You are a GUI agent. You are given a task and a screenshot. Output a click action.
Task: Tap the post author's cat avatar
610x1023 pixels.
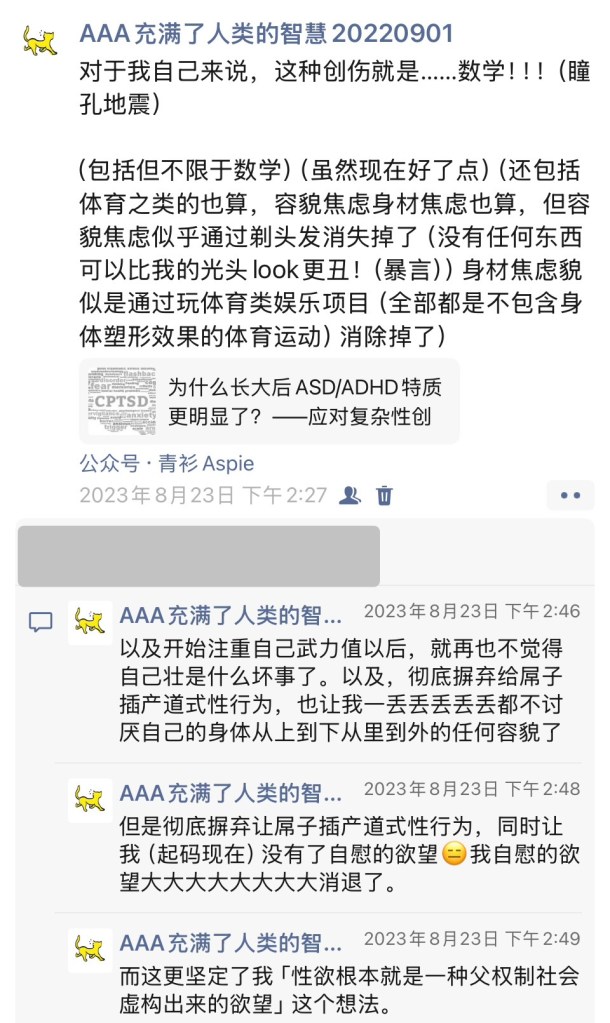click(x=40, y=41)
